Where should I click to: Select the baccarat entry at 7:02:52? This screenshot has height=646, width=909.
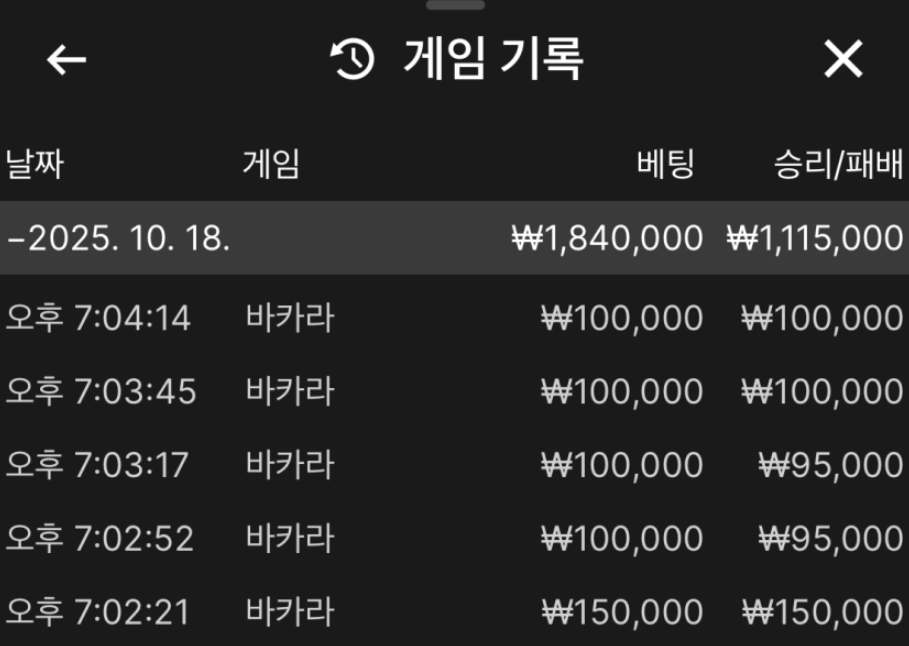click(454, 539)
